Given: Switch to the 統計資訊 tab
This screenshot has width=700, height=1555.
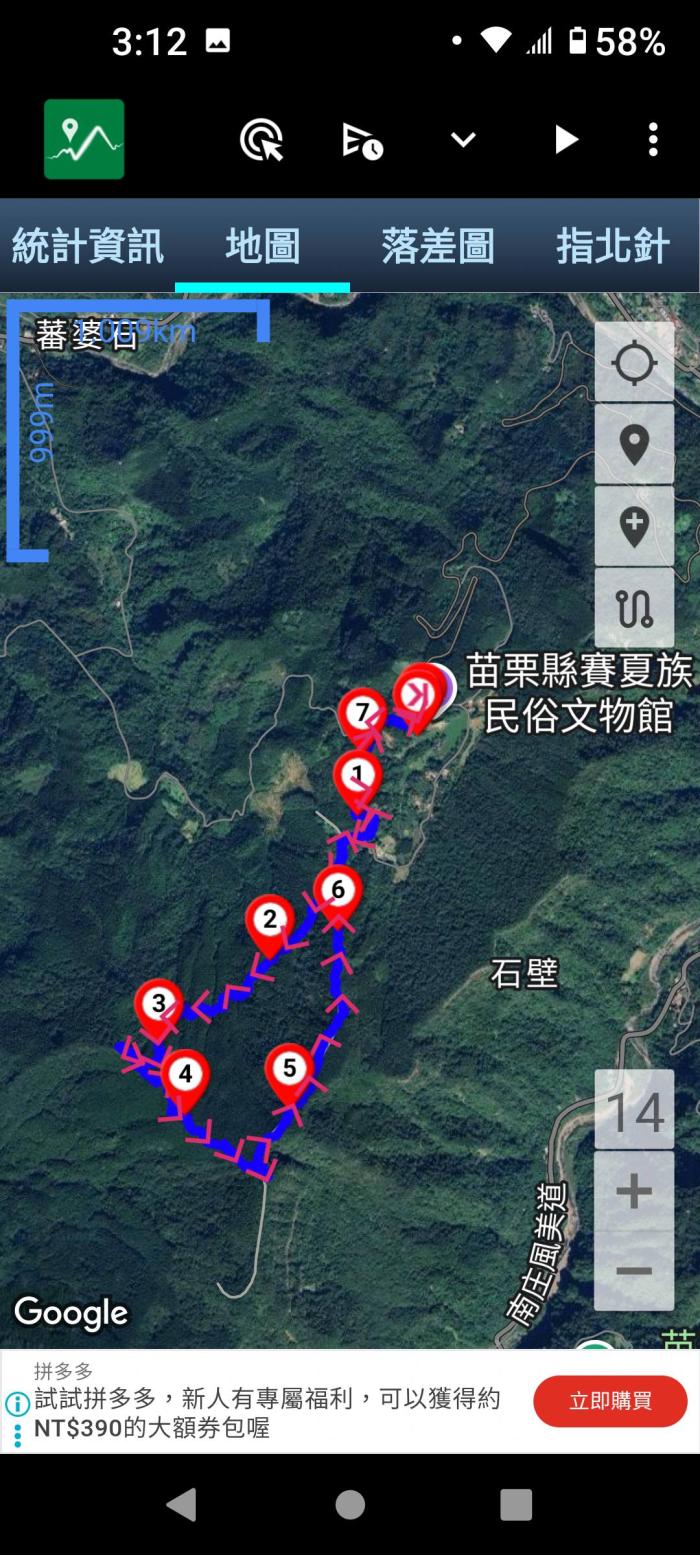Looking at the screenshot, I should pos(87,246).
